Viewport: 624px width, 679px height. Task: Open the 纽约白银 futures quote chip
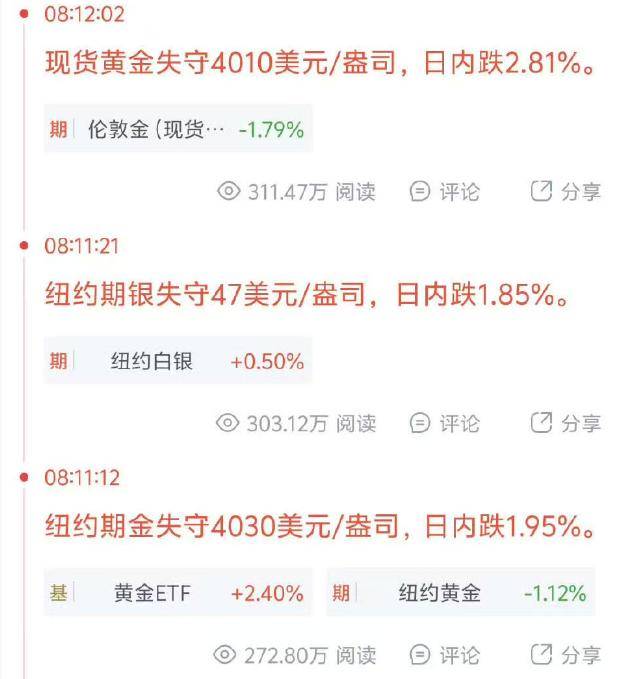[x=178, y=361]
